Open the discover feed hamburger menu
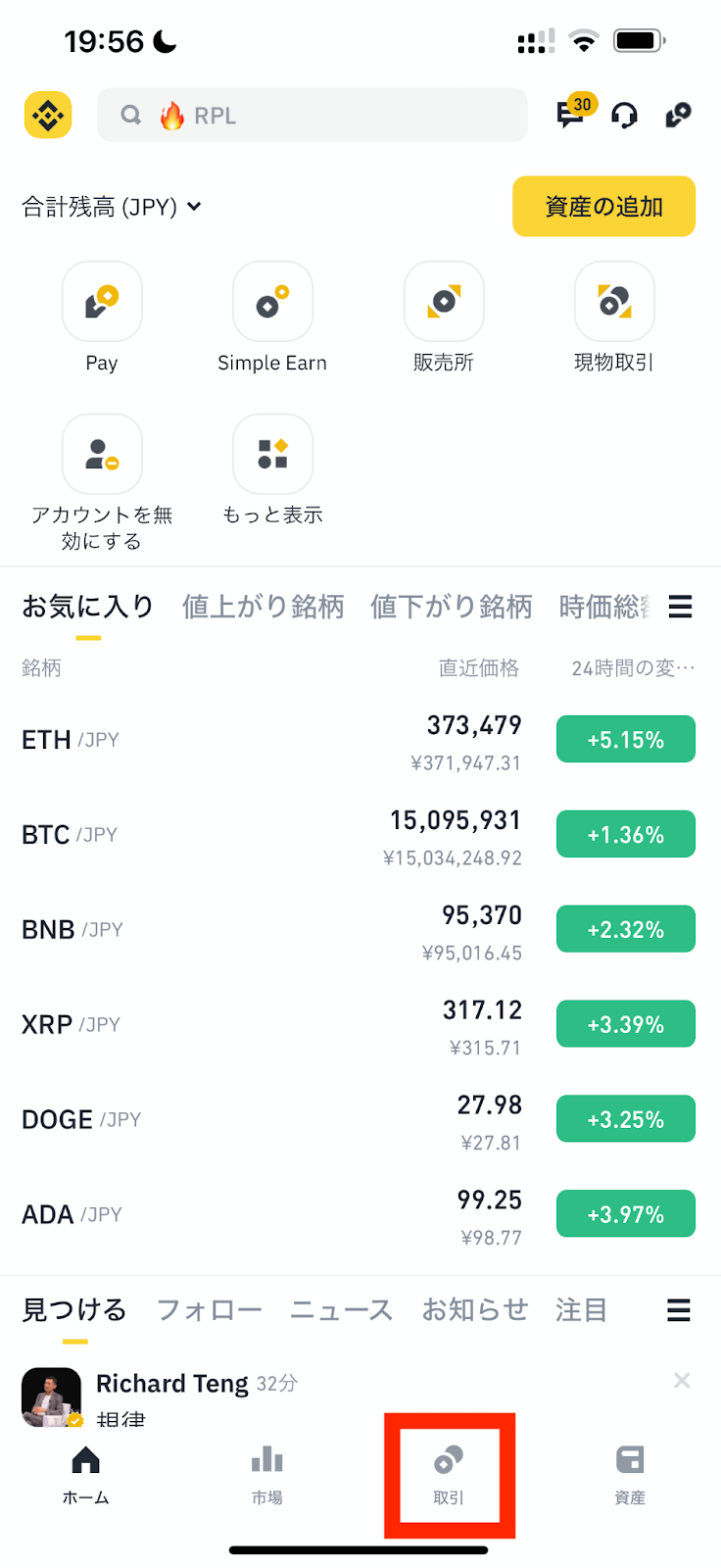This screenshot has width=721, height=1568. [678, 1309]
